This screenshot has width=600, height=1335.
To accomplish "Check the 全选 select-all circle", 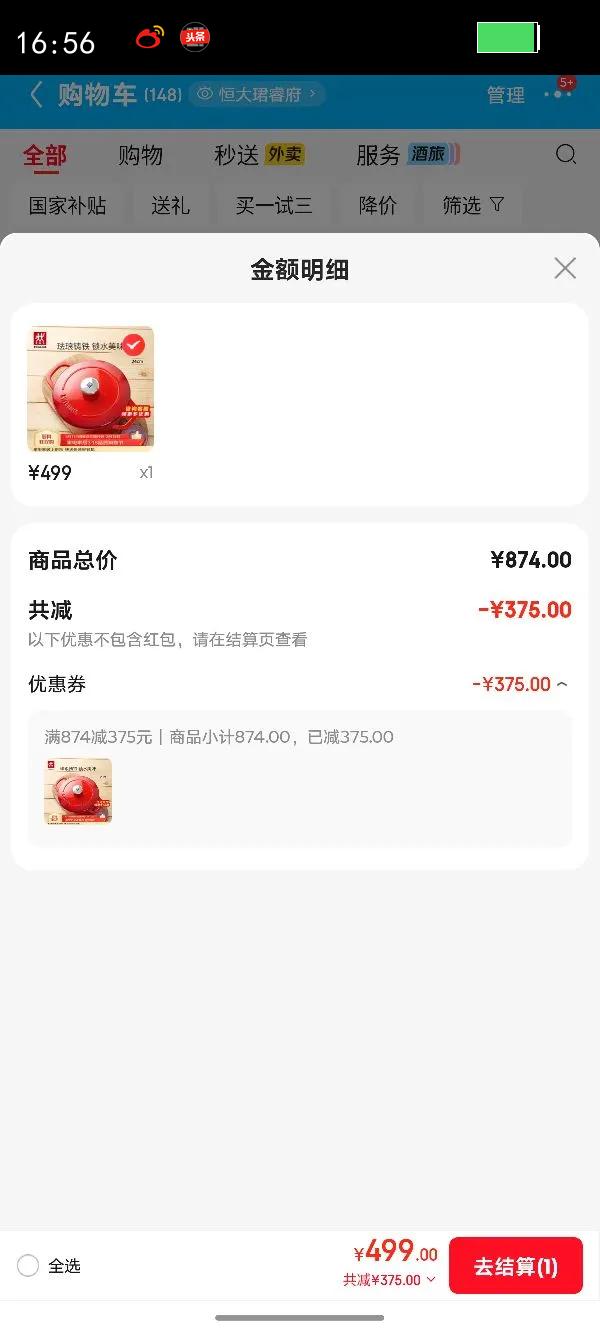I will tap(28, 1266).
